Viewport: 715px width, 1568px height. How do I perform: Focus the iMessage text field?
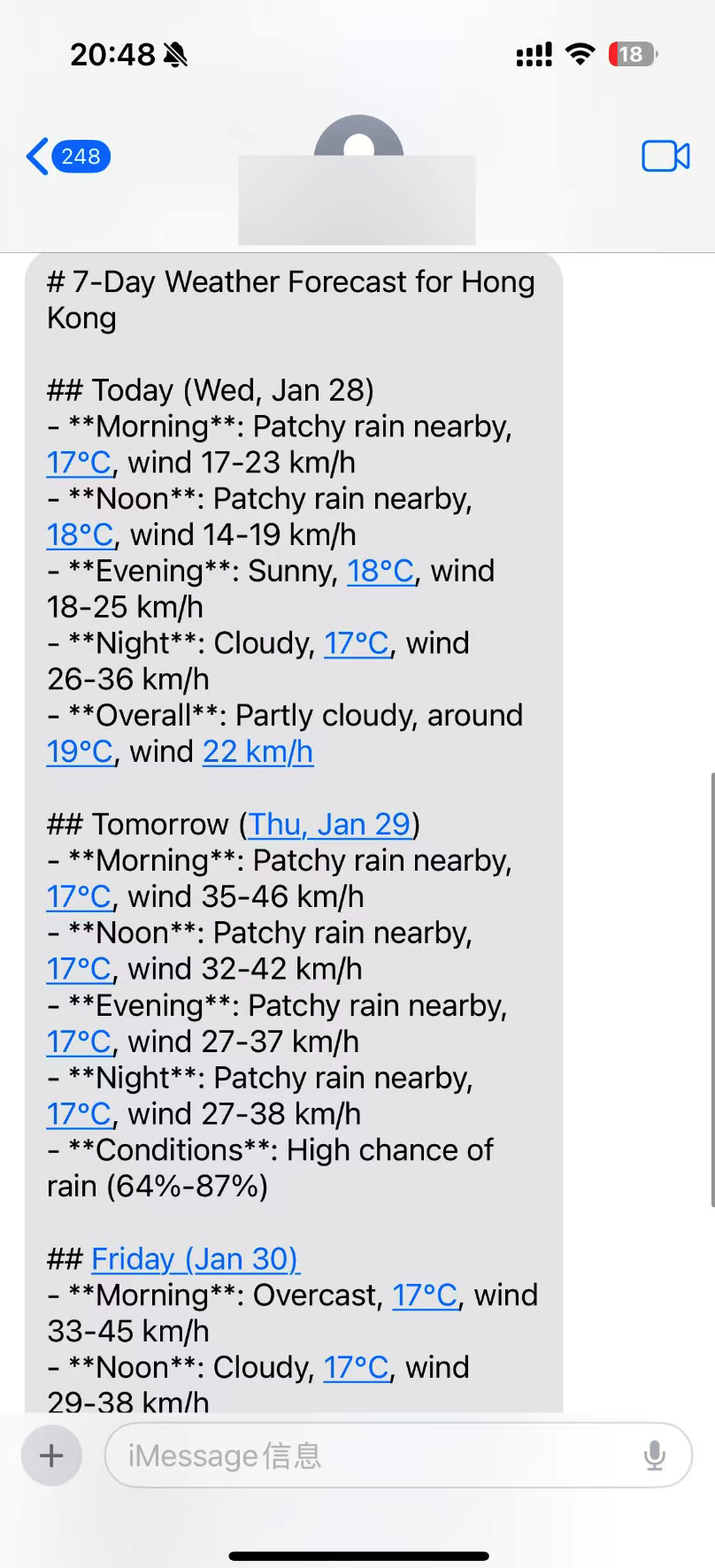[372, 1456]
